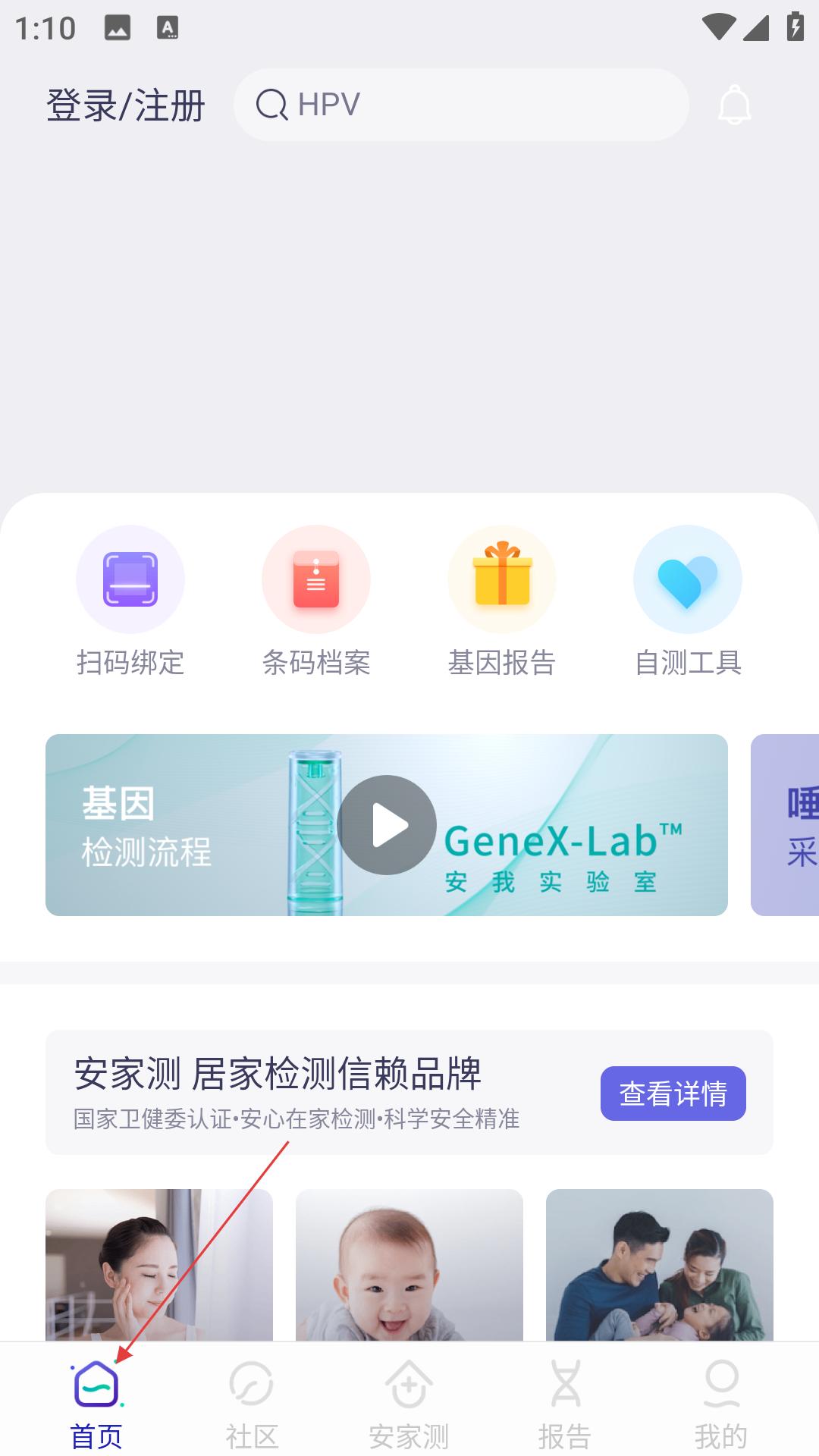This screenshot has width=819, height=1456.
Task: Open the smiling baby card
Action: [409, 1263]
